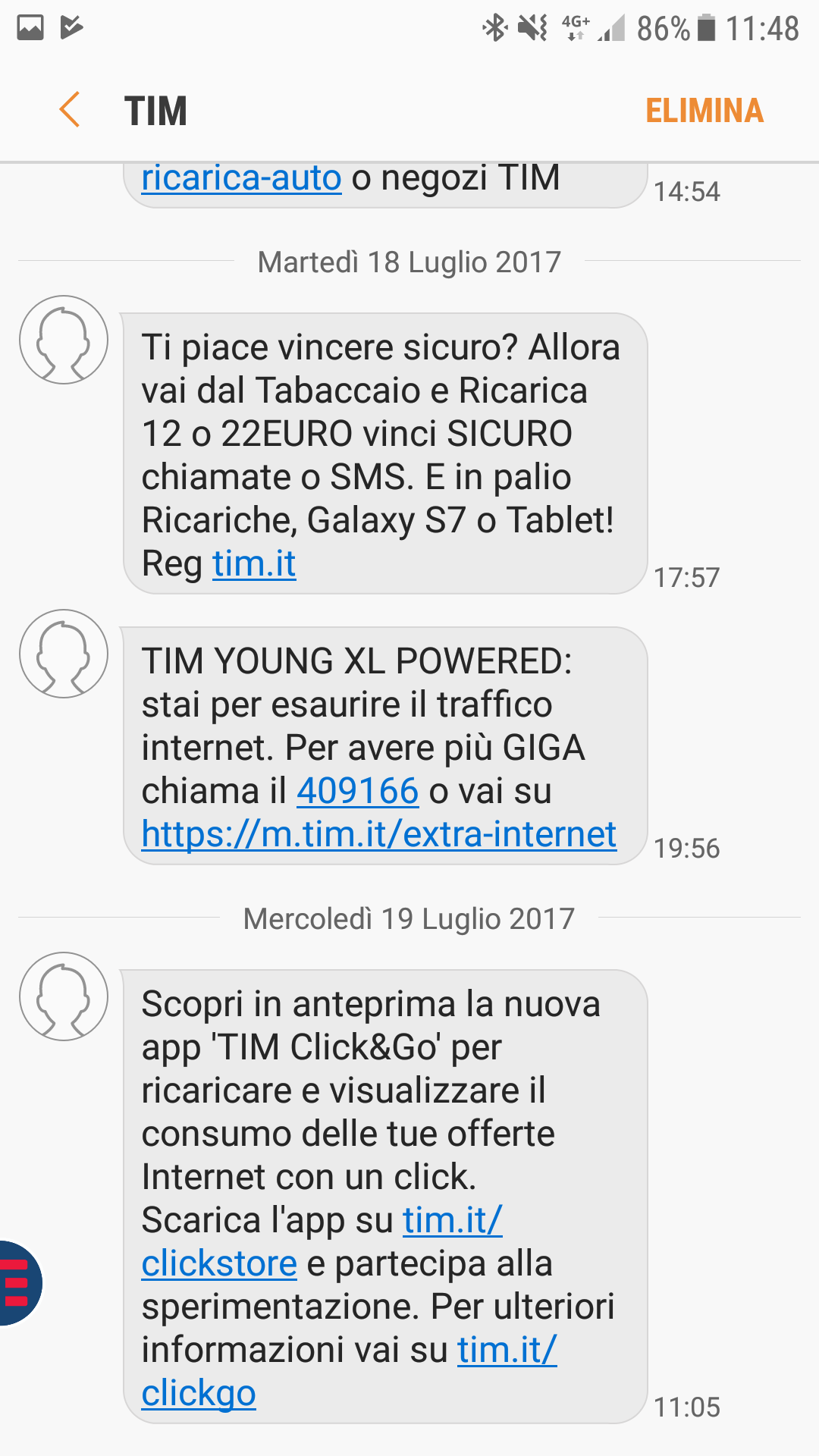Image resolution: width=819 pixels, height=1456 pixels.
Task: Visit the tim.it/clickstore link
Action: [219, 1263]
